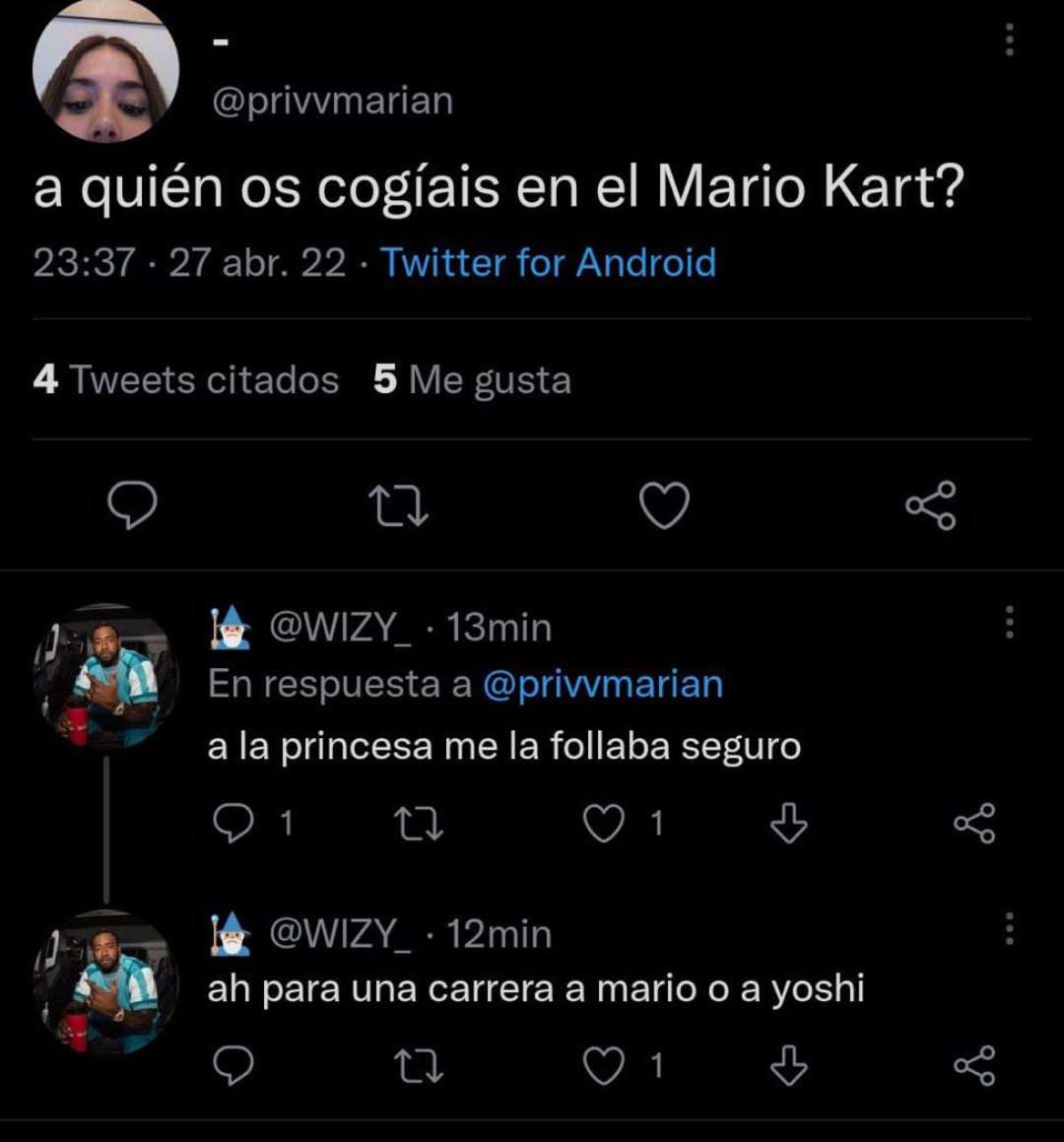This screenshot has height=1142, width=1064.
Task: Retweet privvmarian's main tweet
Action: (397, 506)
